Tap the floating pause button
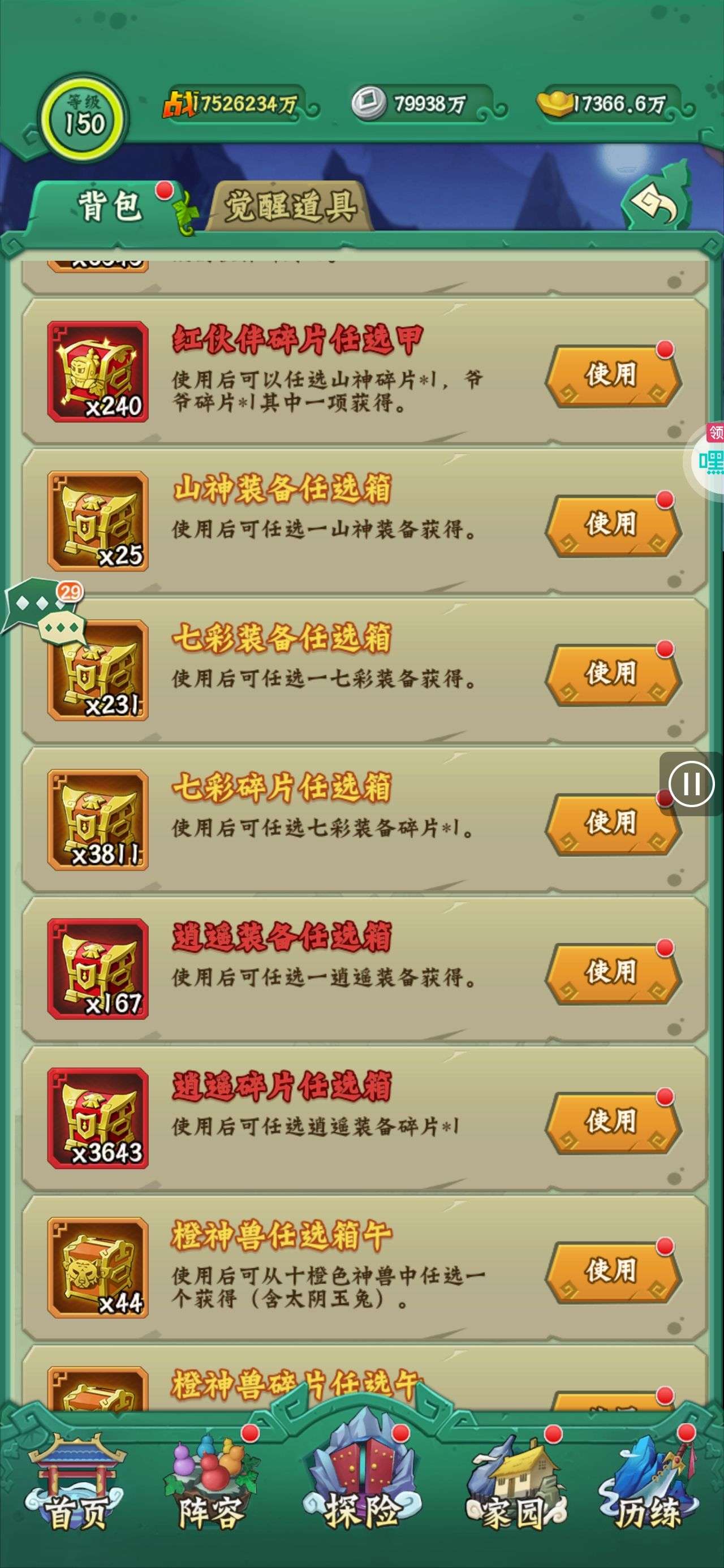The height and width of the screenshot is (1568, 724). 692,784
